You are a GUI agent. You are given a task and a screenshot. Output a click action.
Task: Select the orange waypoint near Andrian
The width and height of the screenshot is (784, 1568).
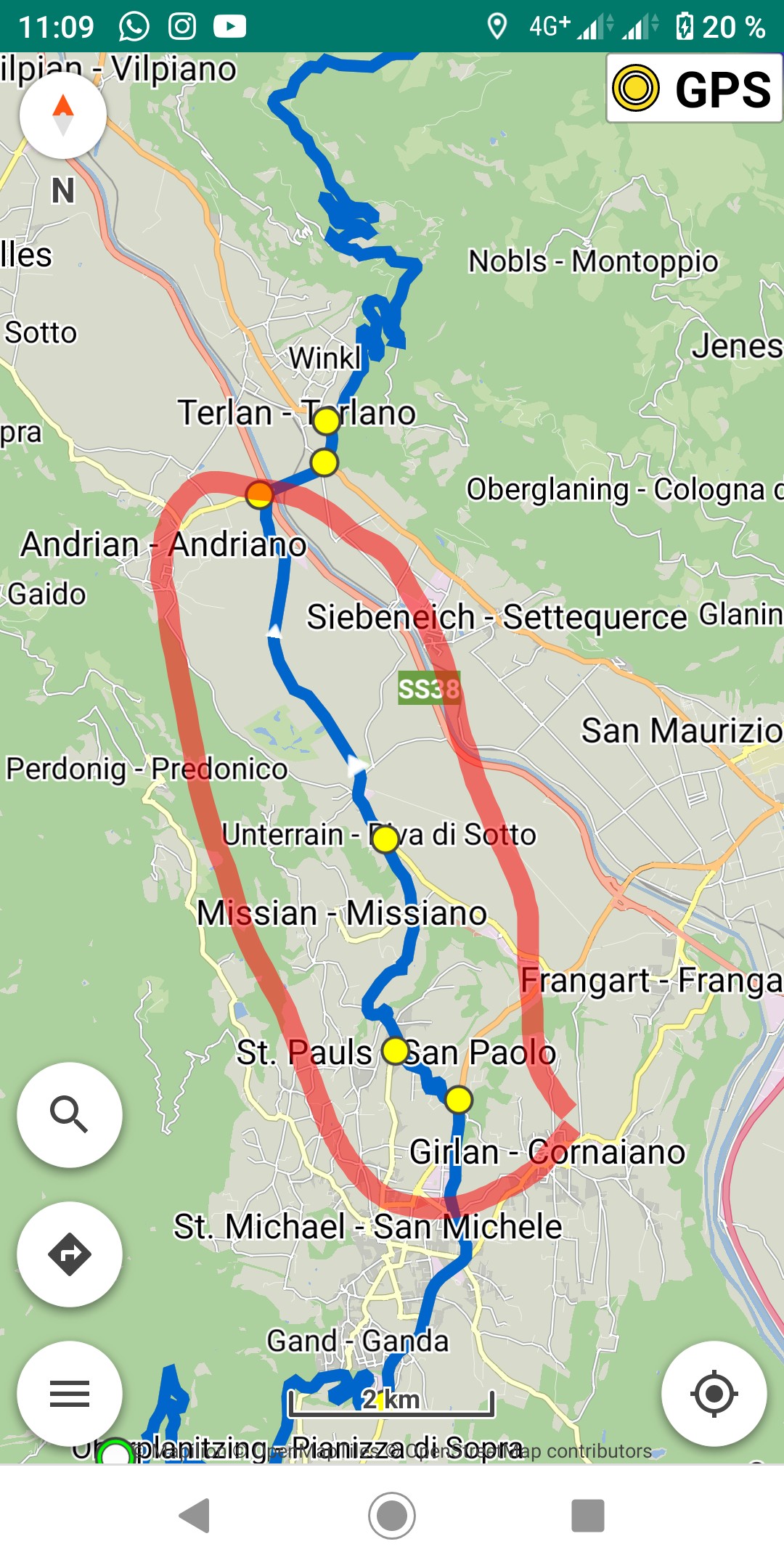coord(259,494)
